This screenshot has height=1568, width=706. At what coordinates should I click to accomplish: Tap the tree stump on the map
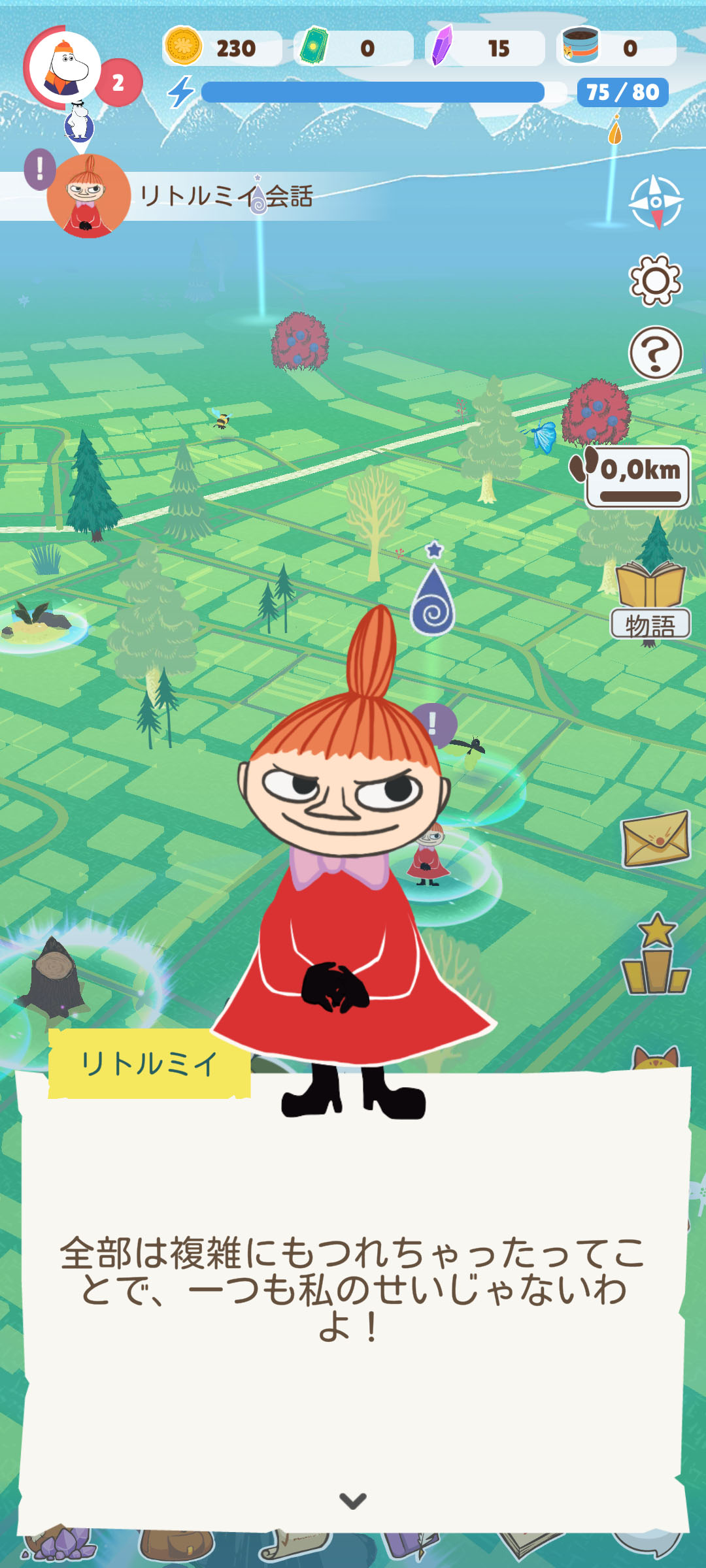coord(54,977)
